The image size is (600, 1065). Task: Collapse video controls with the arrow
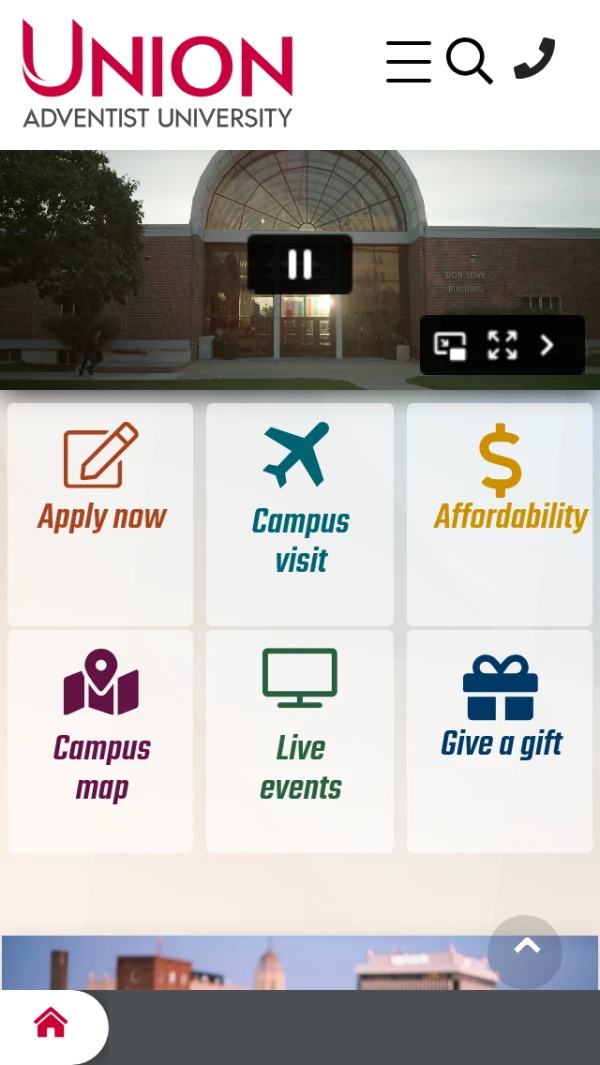coord(547,346)
